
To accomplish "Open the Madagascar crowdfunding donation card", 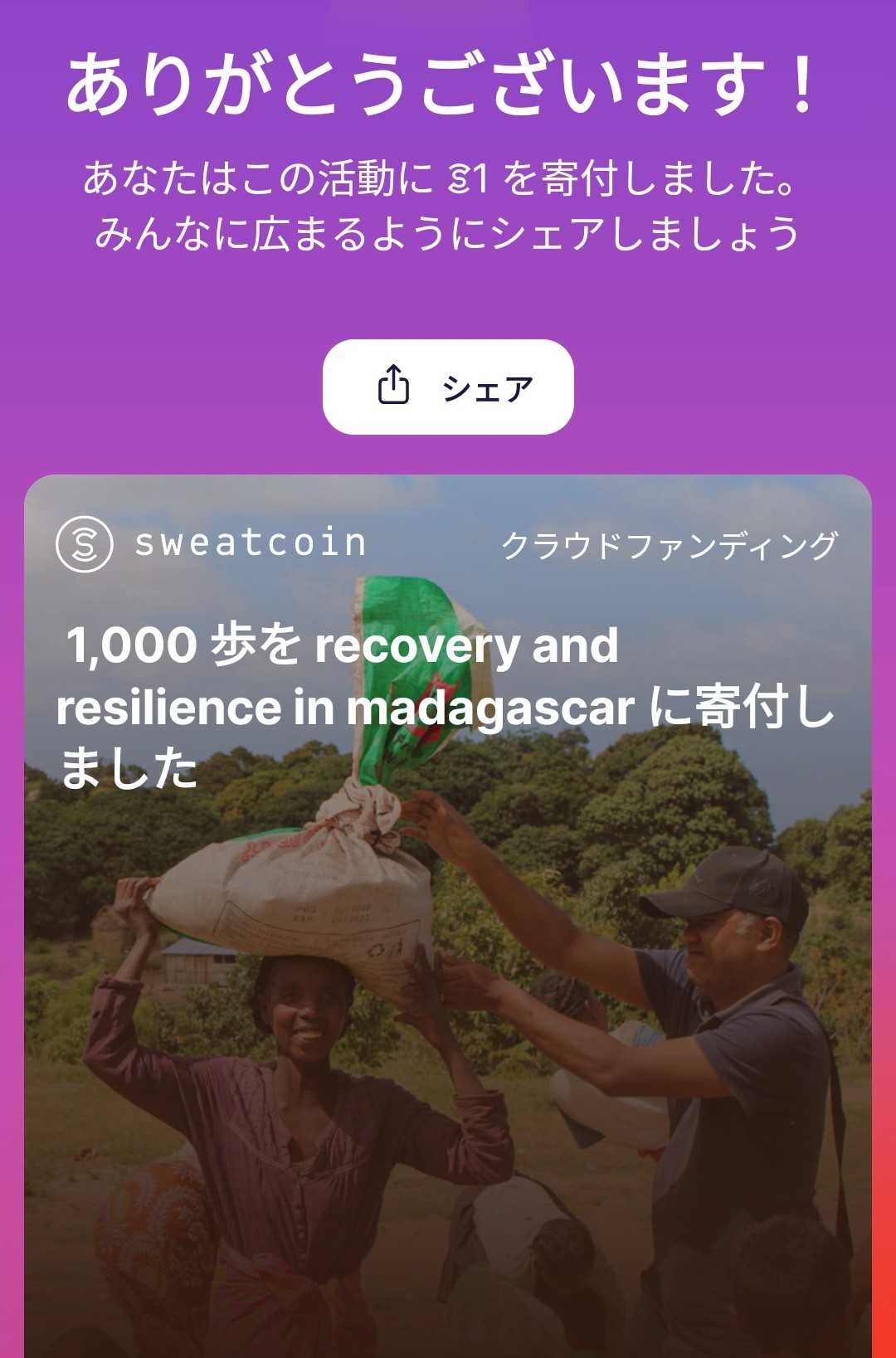I will point(448,913).
